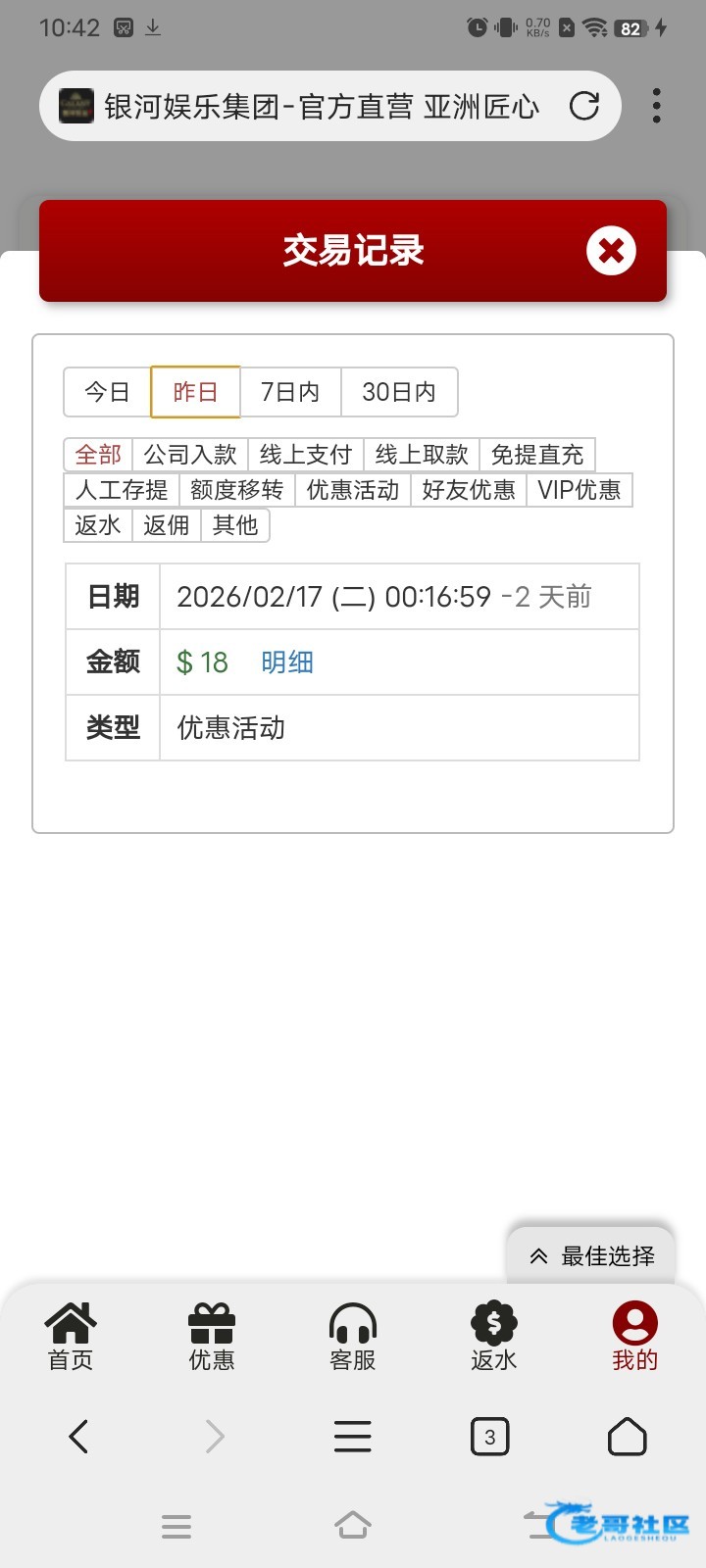Filter records by 线上取款
The height and width of the screenshot is (1568, 706).
(x=422, y=455)
